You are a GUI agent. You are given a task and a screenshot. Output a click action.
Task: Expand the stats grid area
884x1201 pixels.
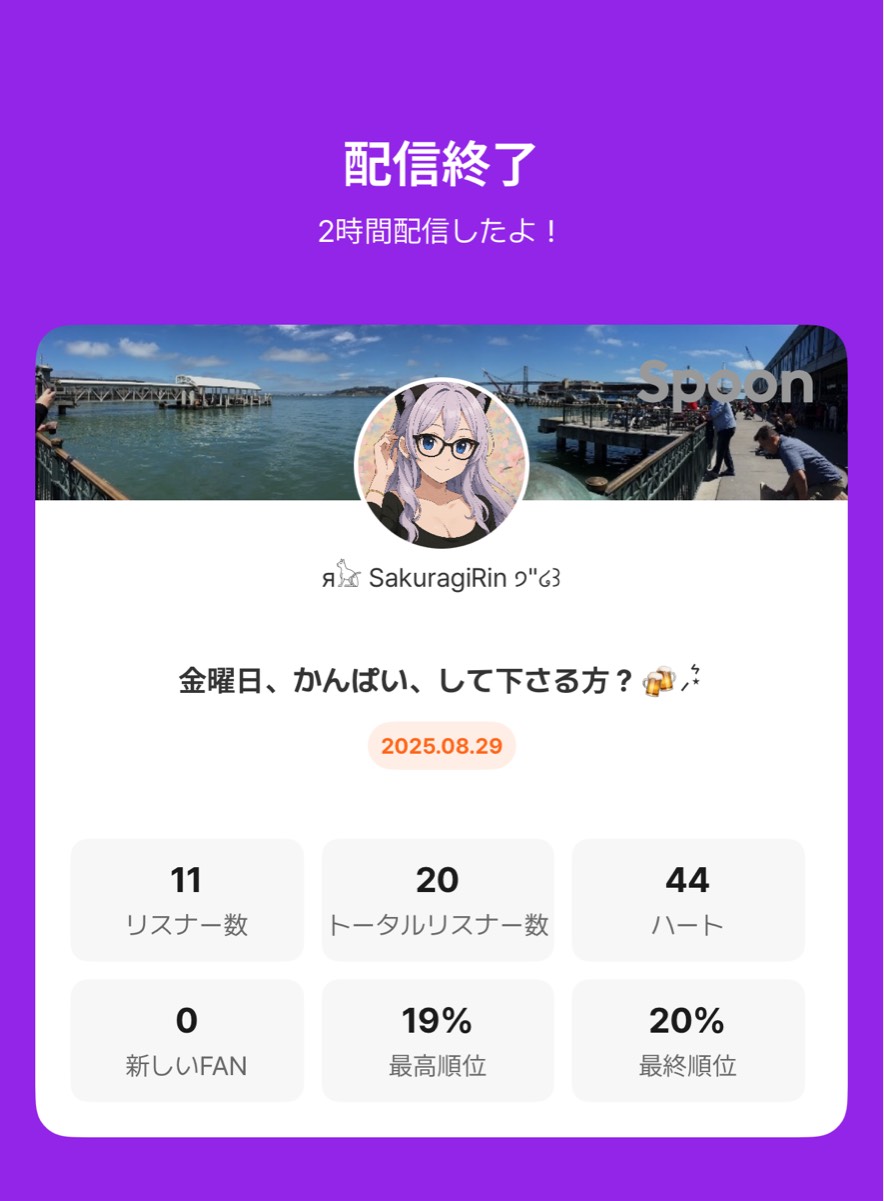point(441,970)
